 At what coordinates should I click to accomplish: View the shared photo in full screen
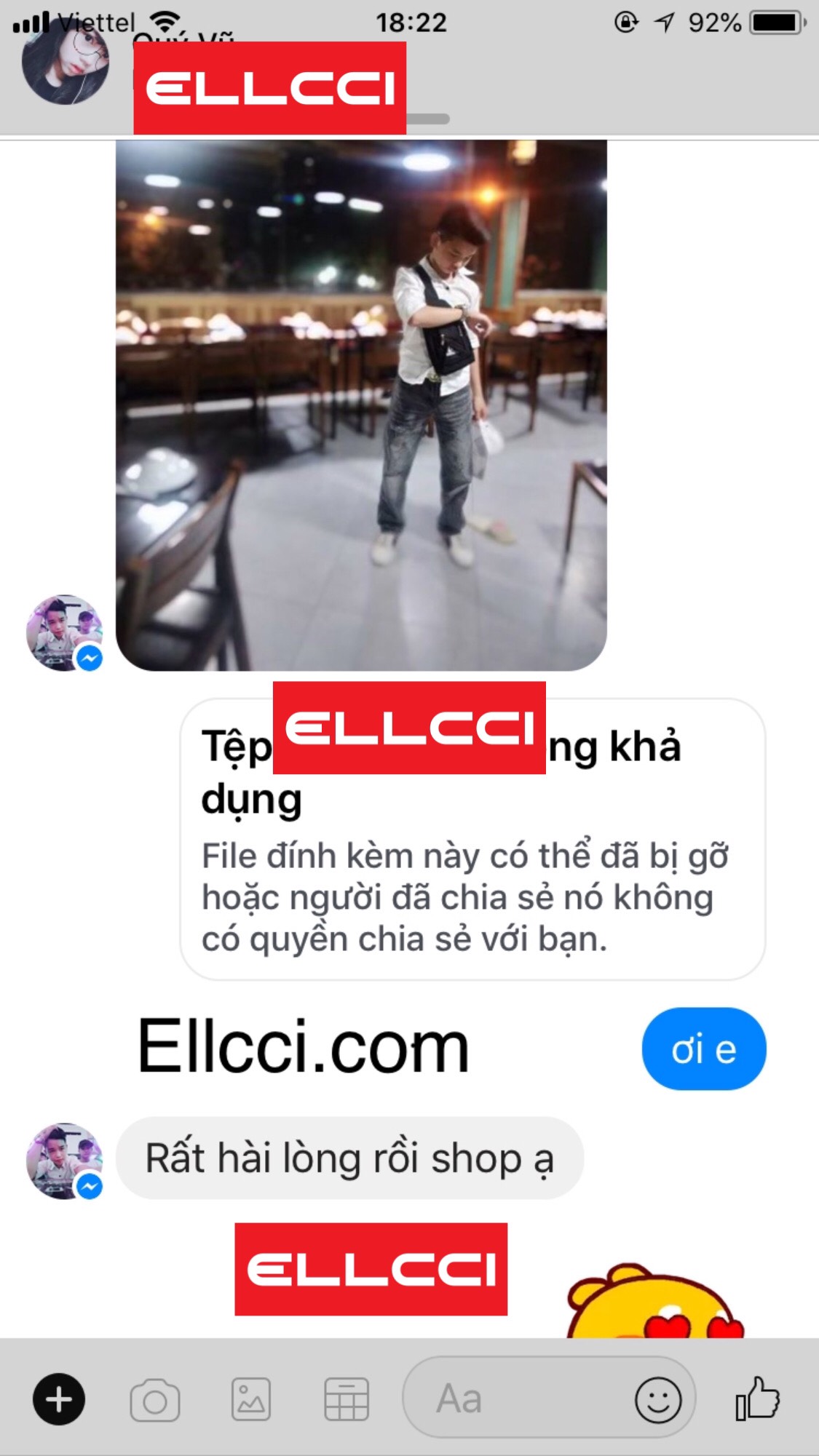tap(361, 405)
